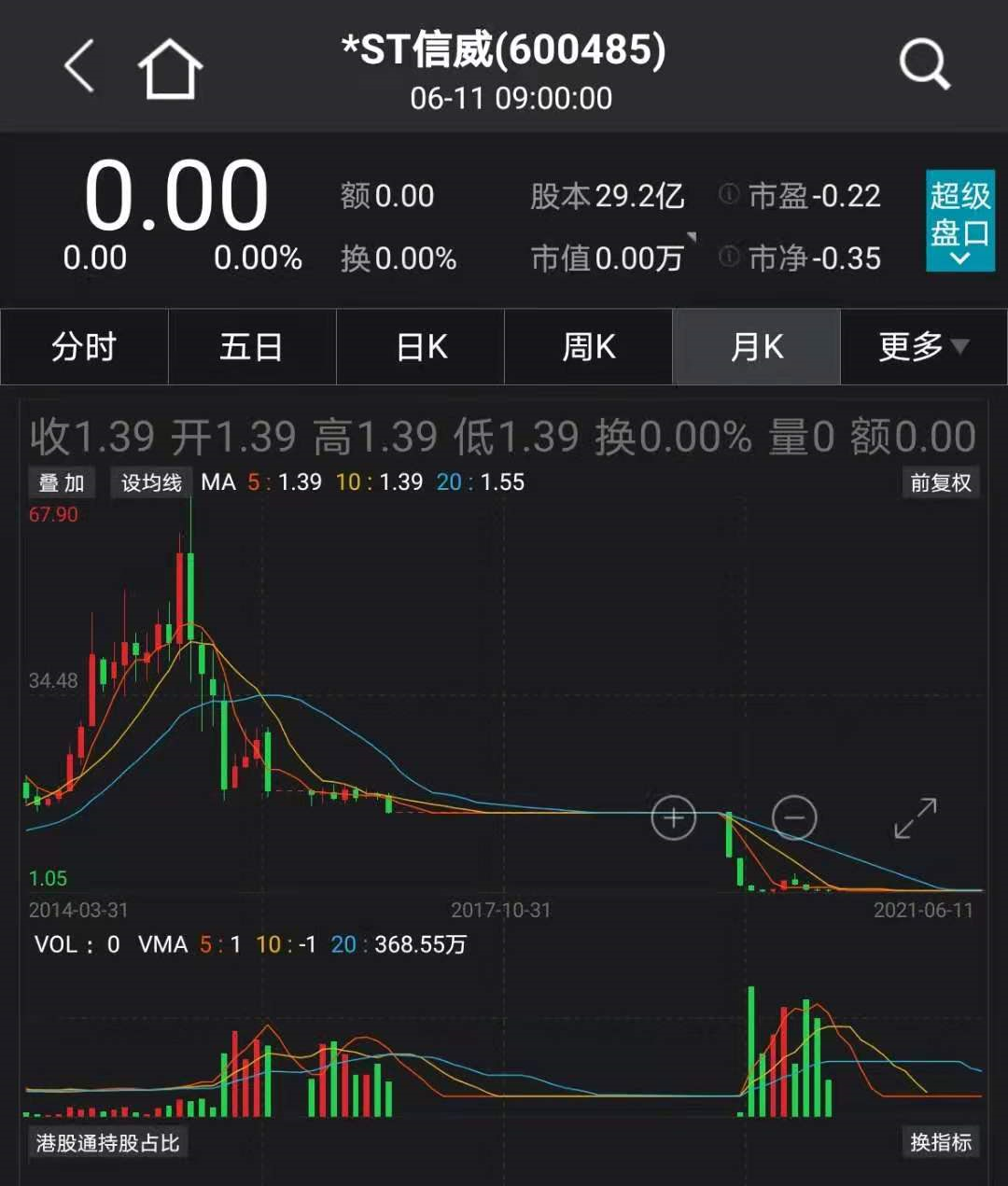Open 港股通持股占比 indicator
Screen dimensions: 1008x1186
[x=107, y=1143]
